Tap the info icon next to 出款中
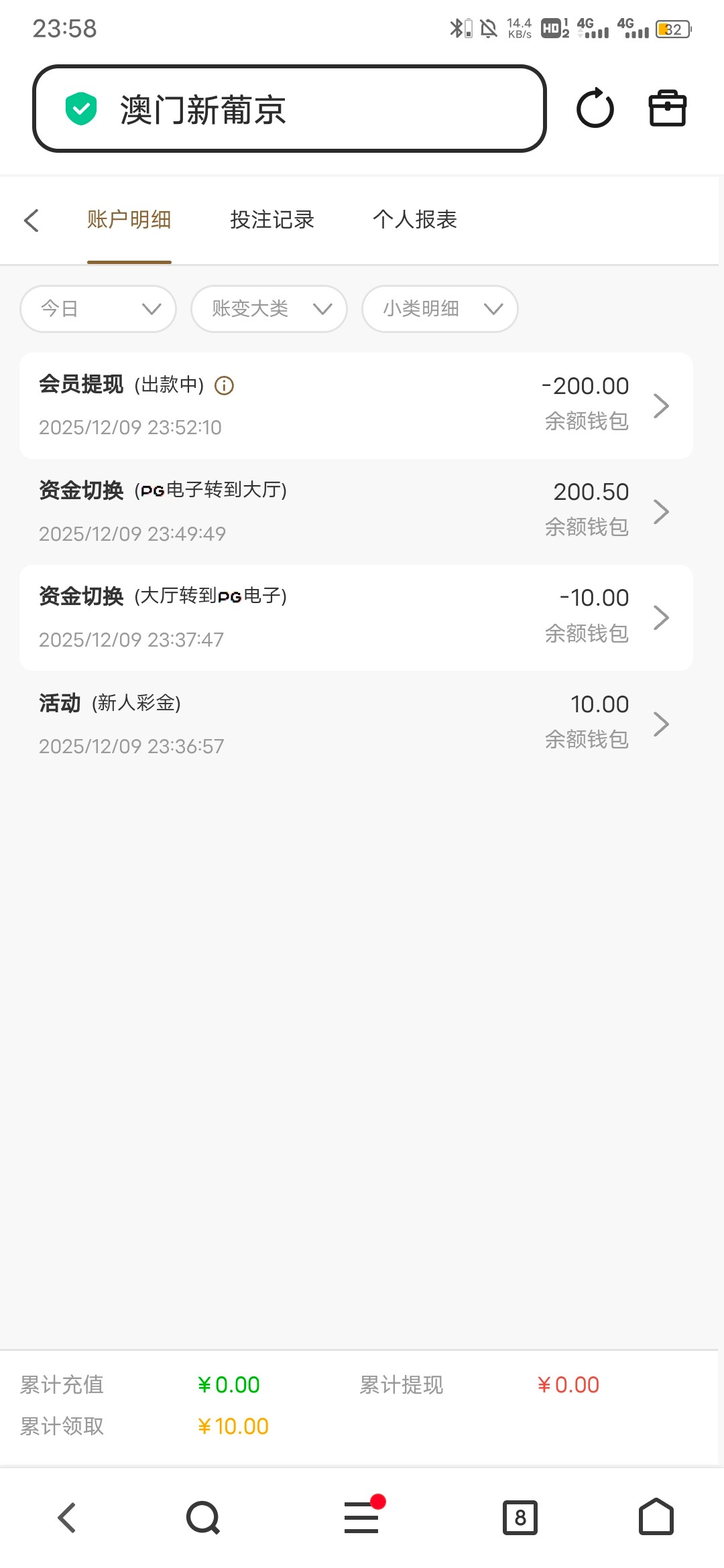This screenshot has width=724, height=1568. 224,385
